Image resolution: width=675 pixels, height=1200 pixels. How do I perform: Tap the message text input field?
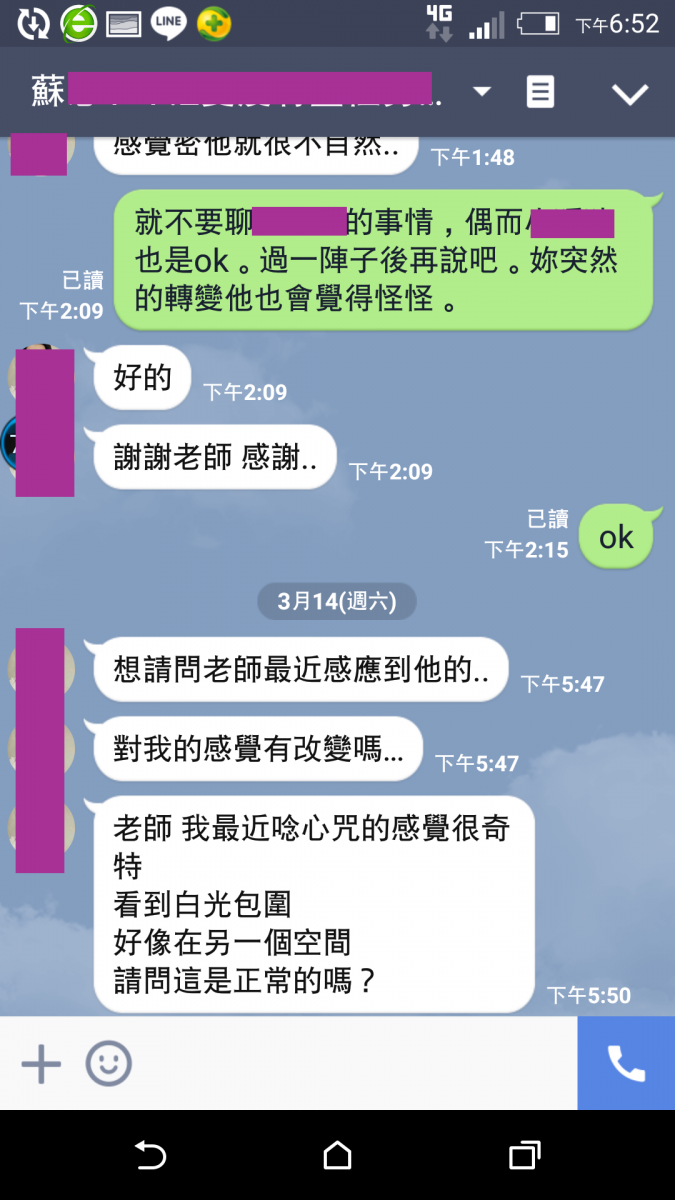click(x=350, y=1063)
